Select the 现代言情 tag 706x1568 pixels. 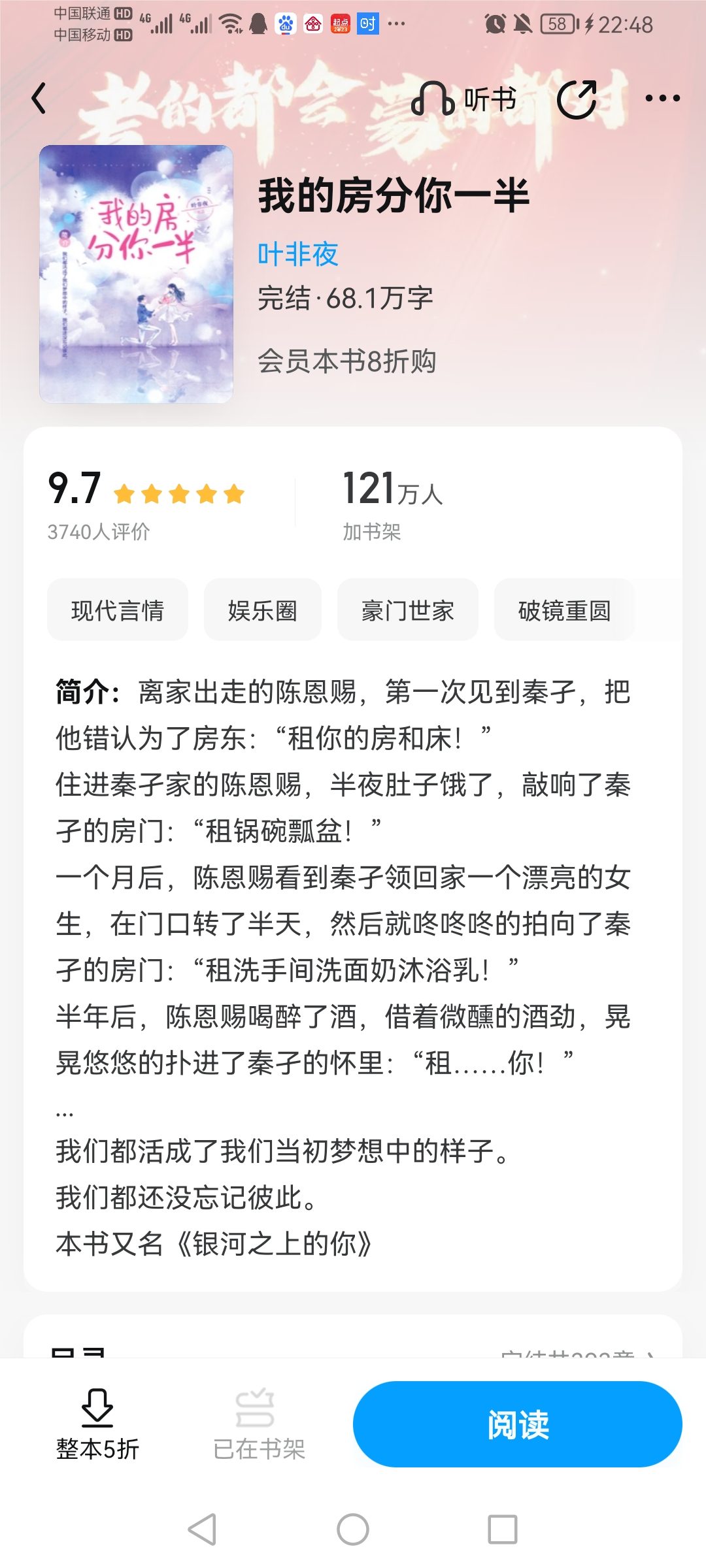click(118, 610)
